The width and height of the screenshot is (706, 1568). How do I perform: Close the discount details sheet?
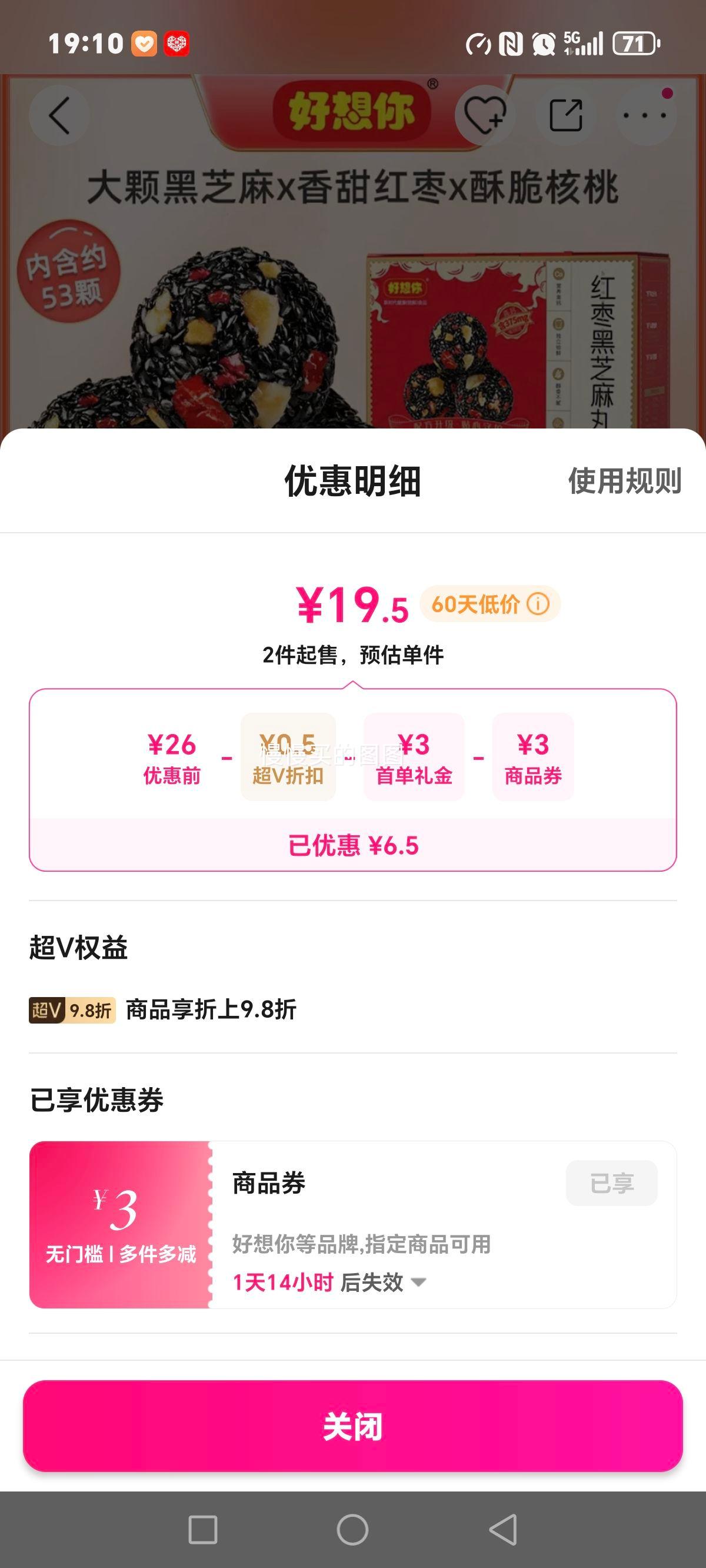(352, 1426)
